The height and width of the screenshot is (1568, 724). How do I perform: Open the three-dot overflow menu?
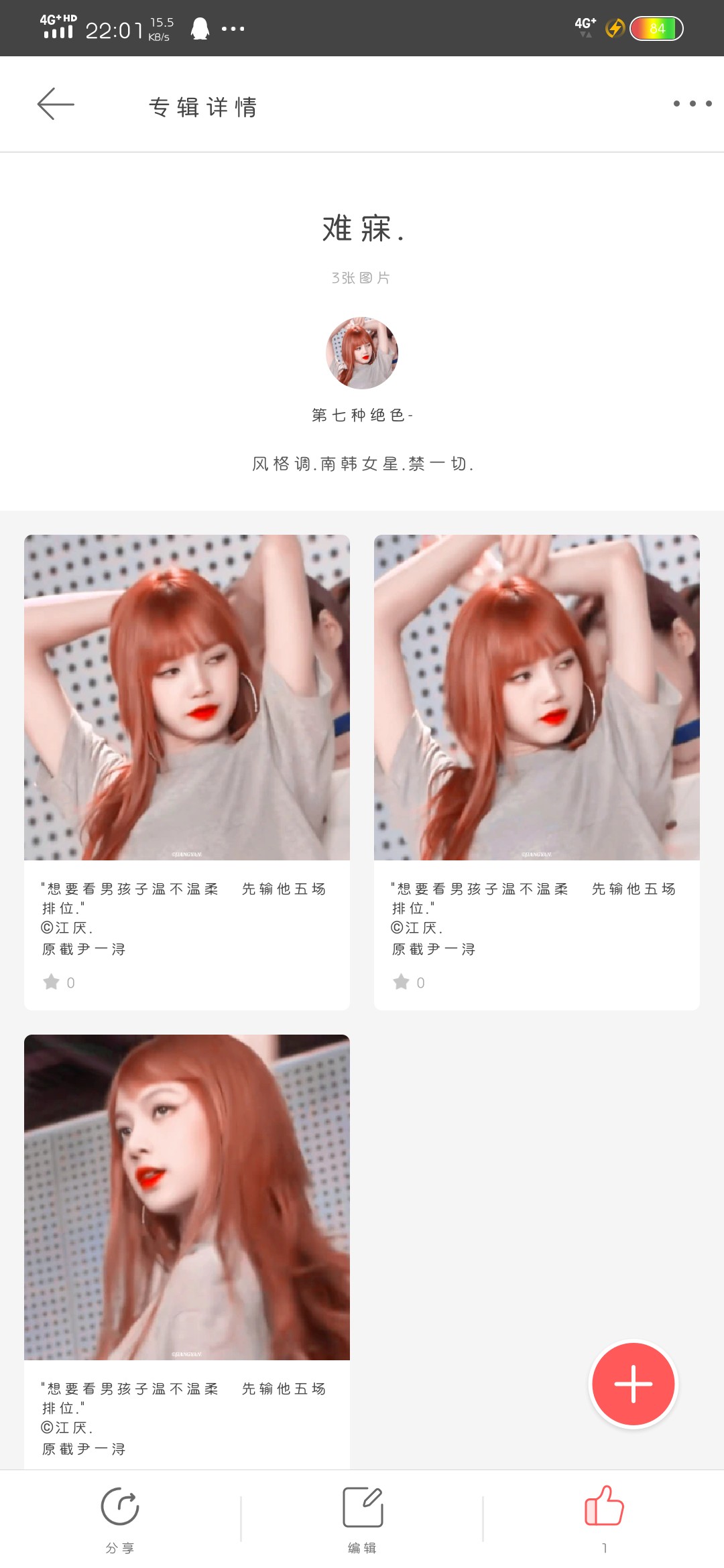click(x=692, y=104)
